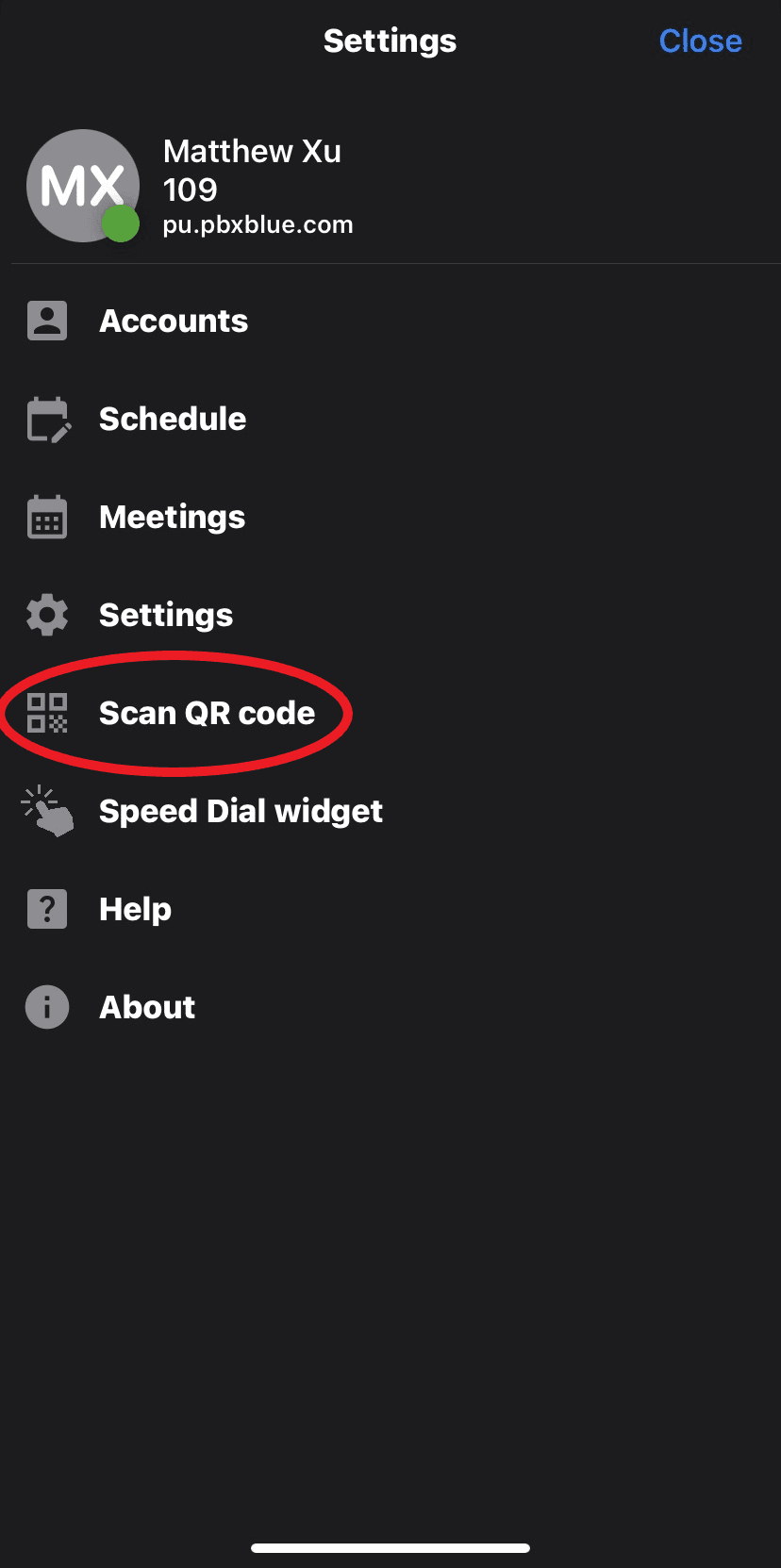Viewport: 781px width, 1568px height.
Task: Tap the bottom home indicator bar
Action: (390, 1546)
